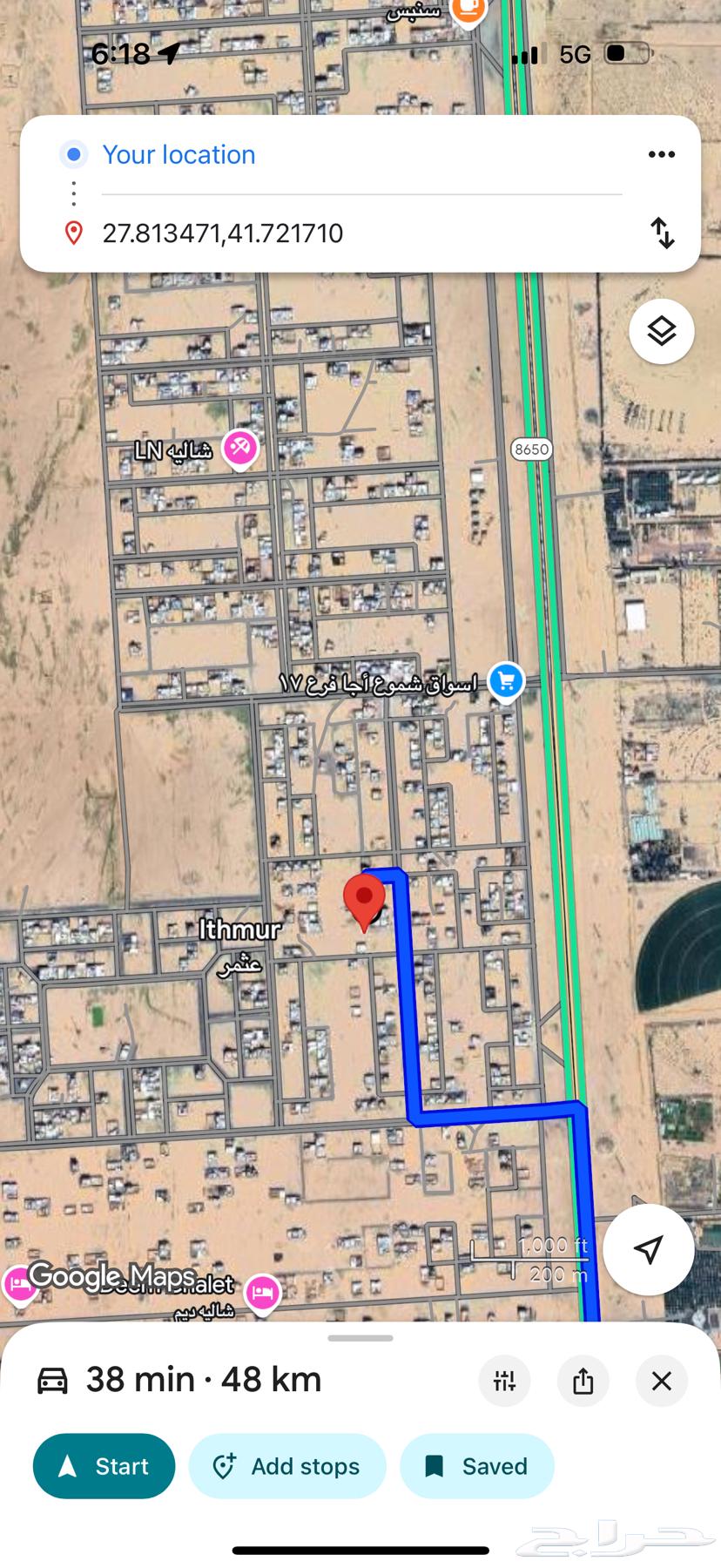Tap the Saved button
Image resolution: width=721 pixels, height=1568 pixels.
pos(476,1466)
